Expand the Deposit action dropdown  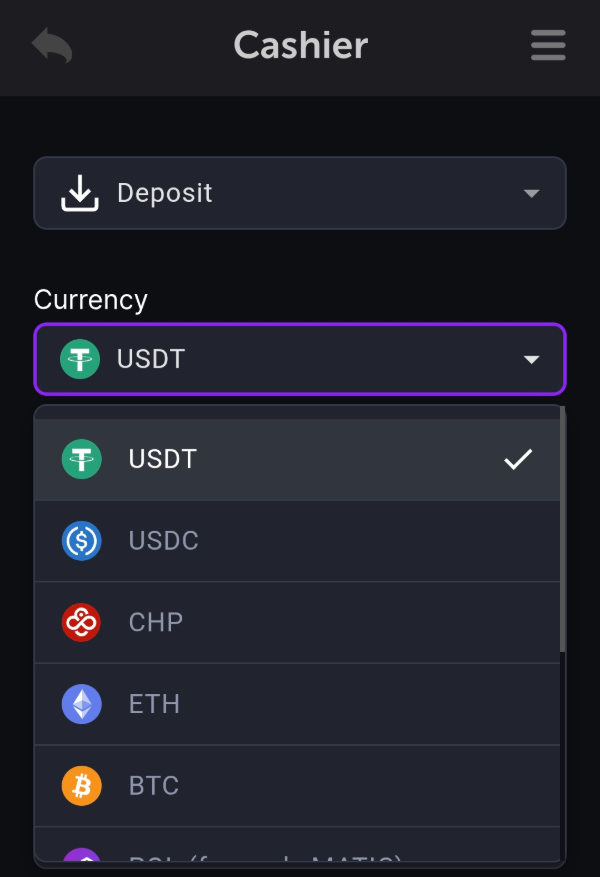point(300,193)
